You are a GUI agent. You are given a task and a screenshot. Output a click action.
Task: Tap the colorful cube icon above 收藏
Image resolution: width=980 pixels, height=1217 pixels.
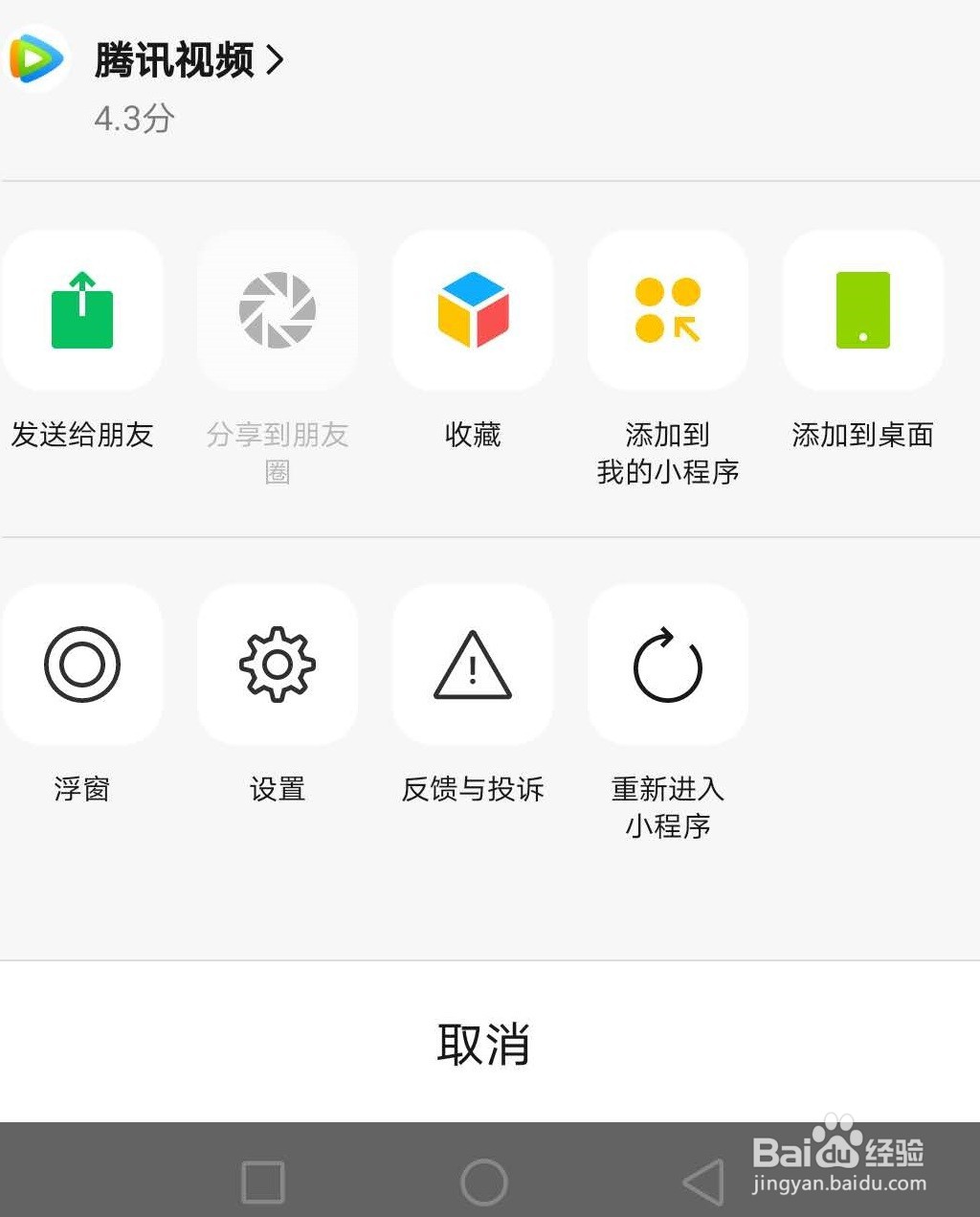(x=473, y=309)
